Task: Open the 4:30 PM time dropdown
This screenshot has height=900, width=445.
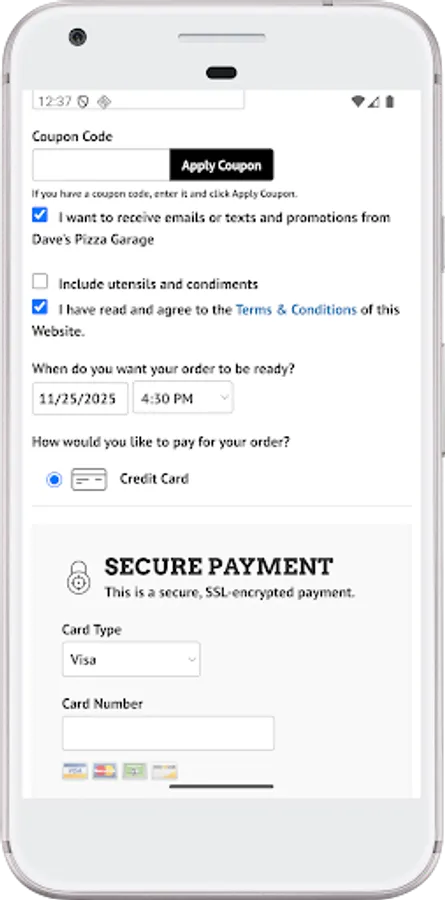Action: (x=183, y=398)
